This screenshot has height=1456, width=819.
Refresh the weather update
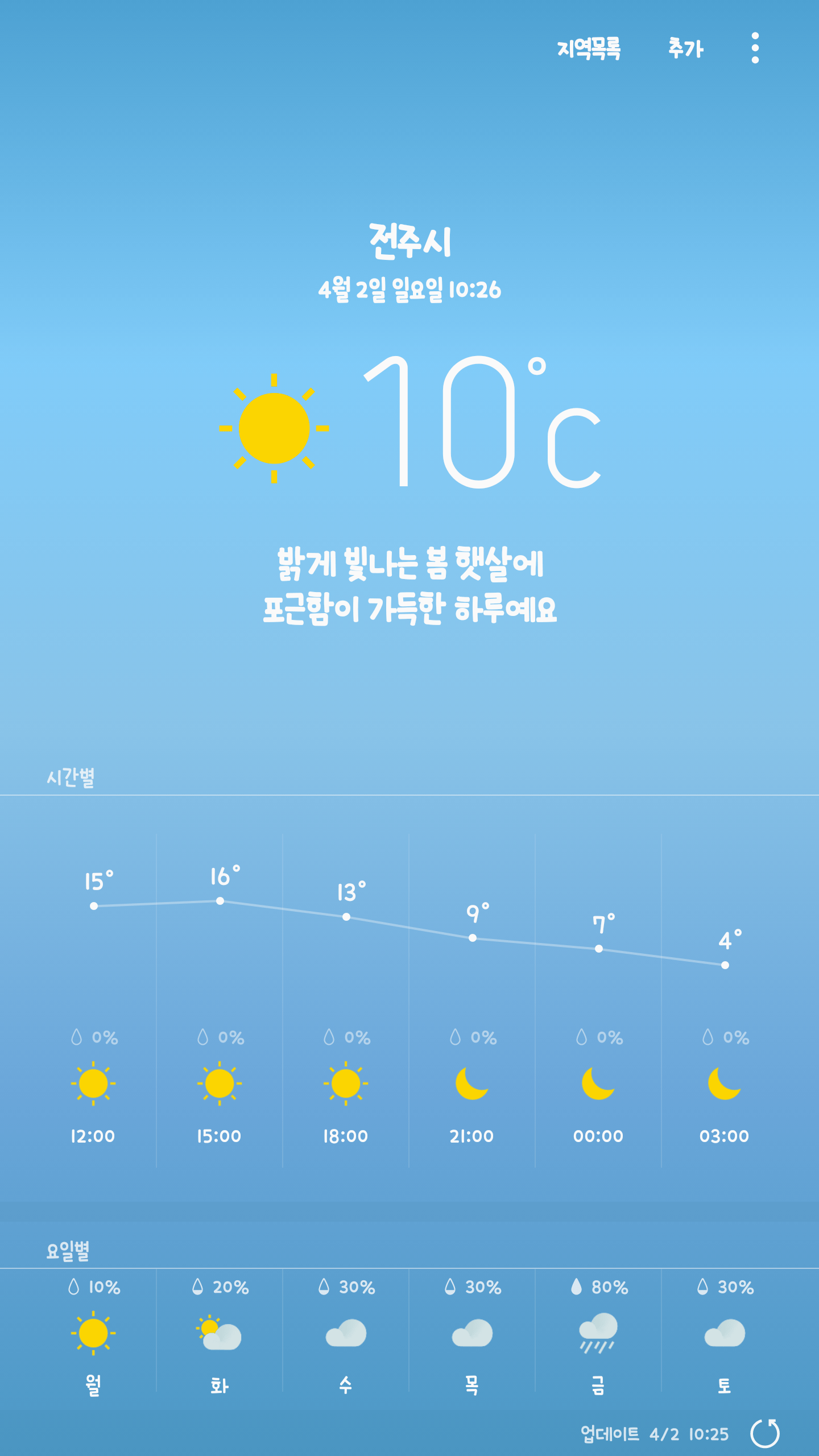click(x=765, y=1433)
